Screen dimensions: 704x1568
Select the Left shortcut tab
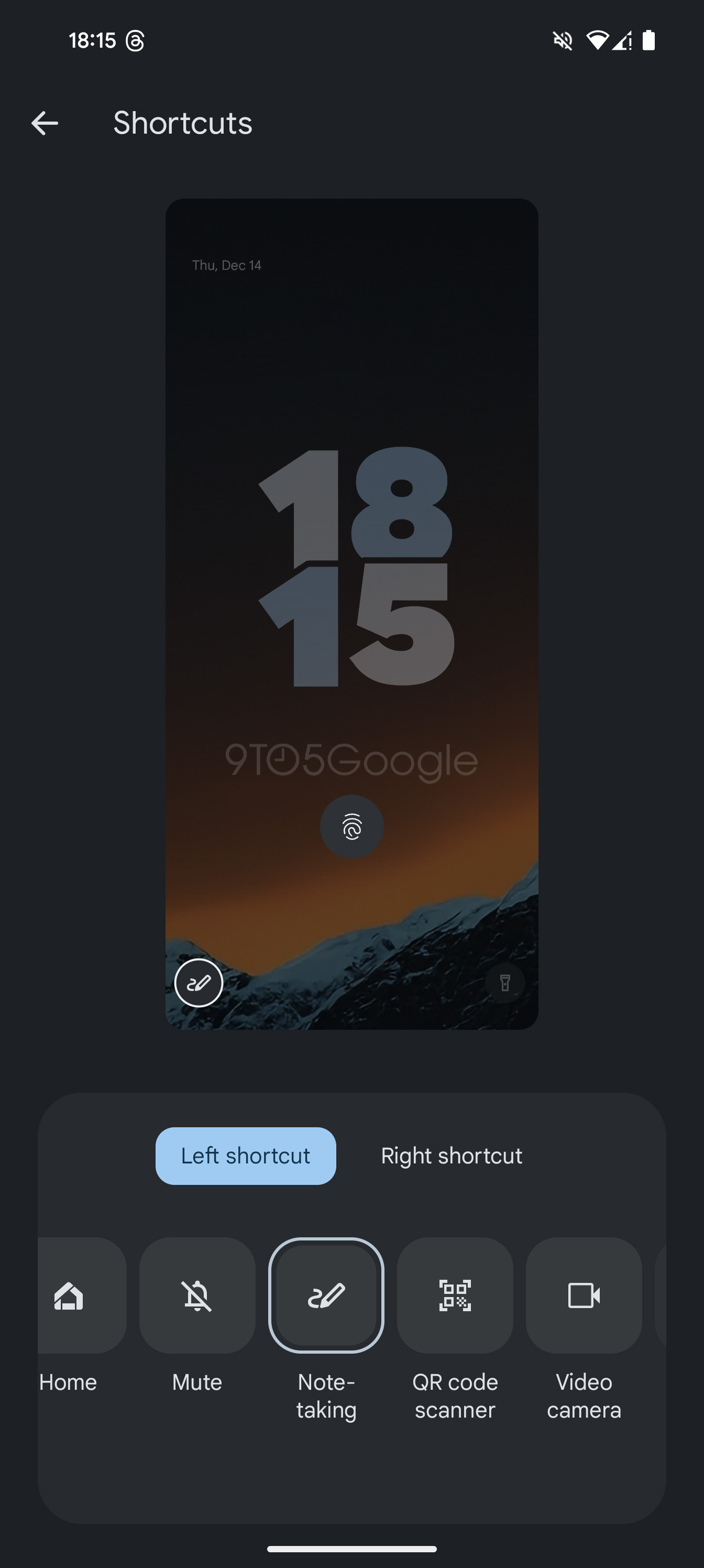tap(245, 1156)
